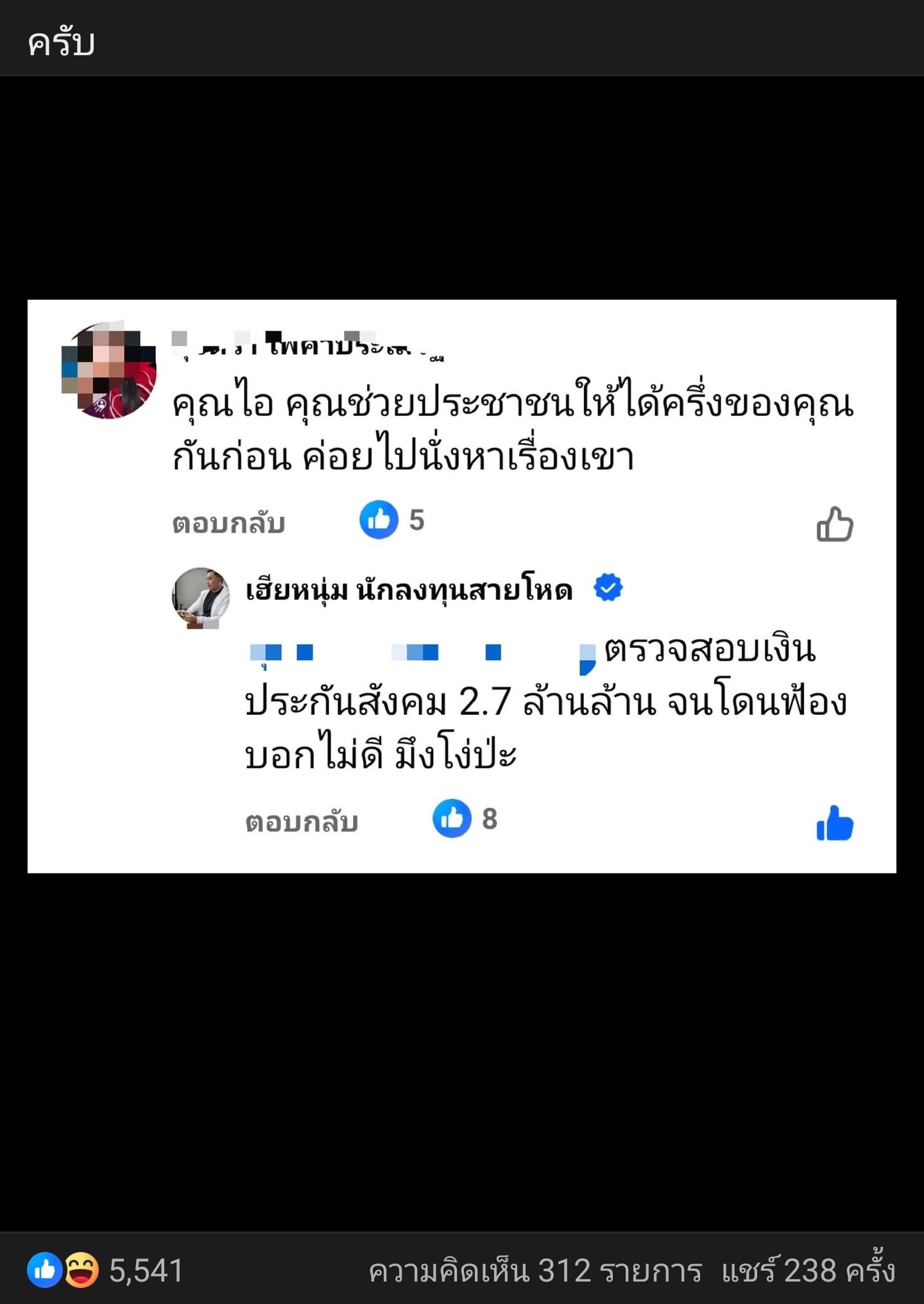Tap the posted photo to toggle overlay
The height and width of the screenshot is (1304, 924).
(x=462, y=586)
